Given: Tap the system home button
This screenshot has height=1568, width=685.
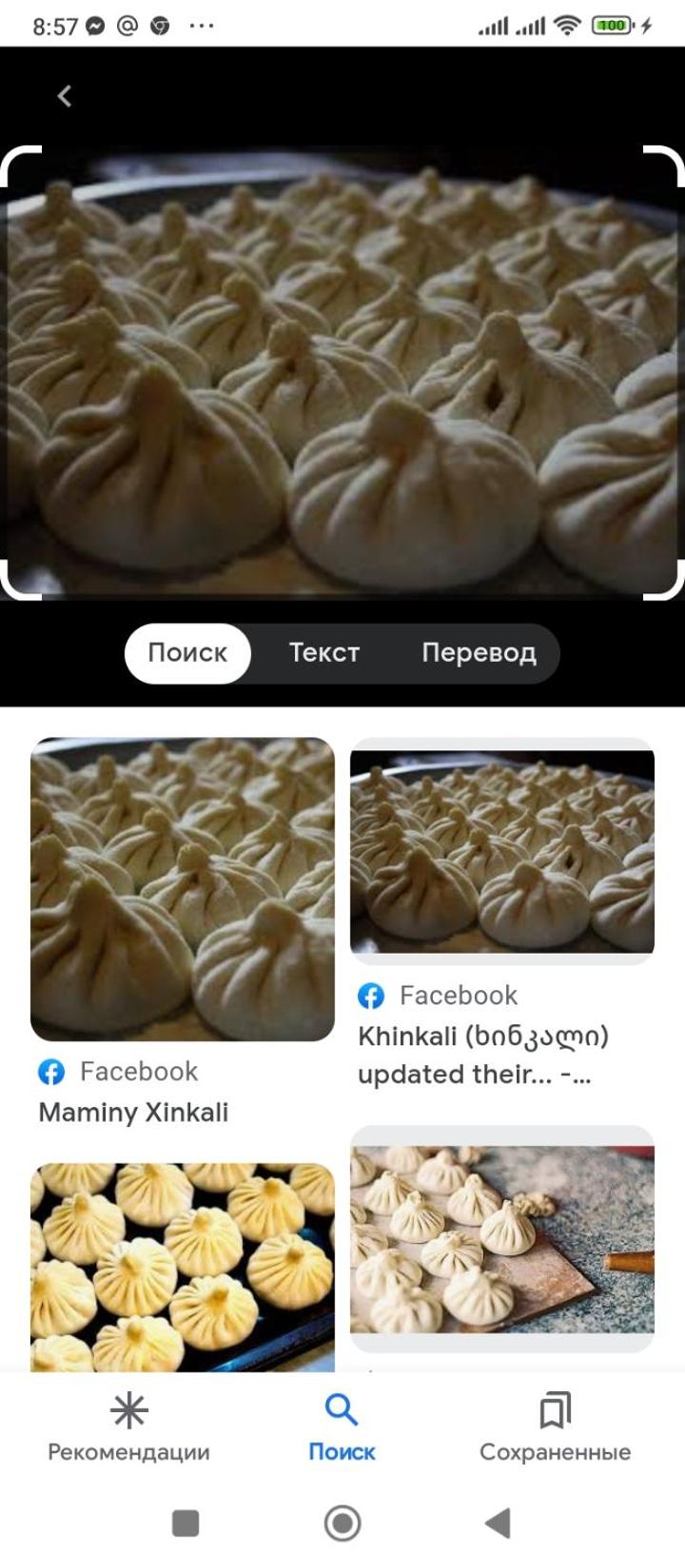Looking at the screenshot, I should (342, 1523).
